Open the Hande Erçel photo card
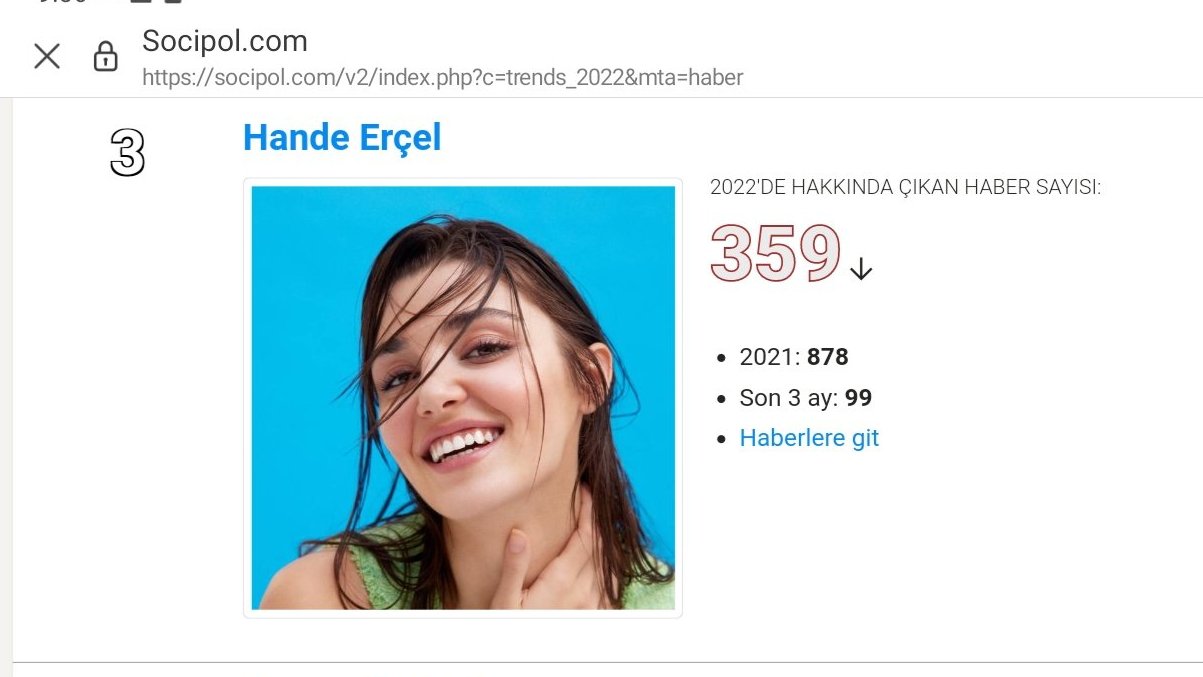The height and width of the screenshot is (677, 1203). click(x=462, y=398)
